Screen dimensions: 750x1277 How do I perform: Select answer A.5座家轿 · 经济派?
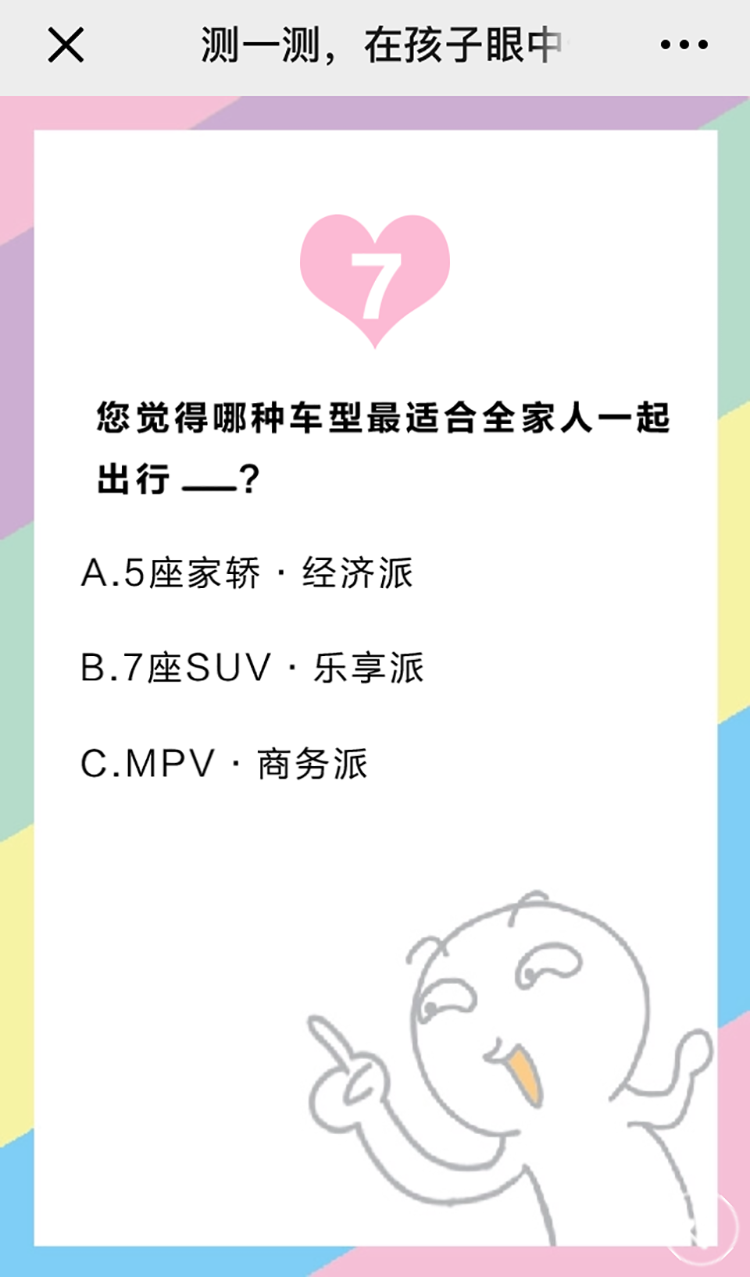(247, 574)
